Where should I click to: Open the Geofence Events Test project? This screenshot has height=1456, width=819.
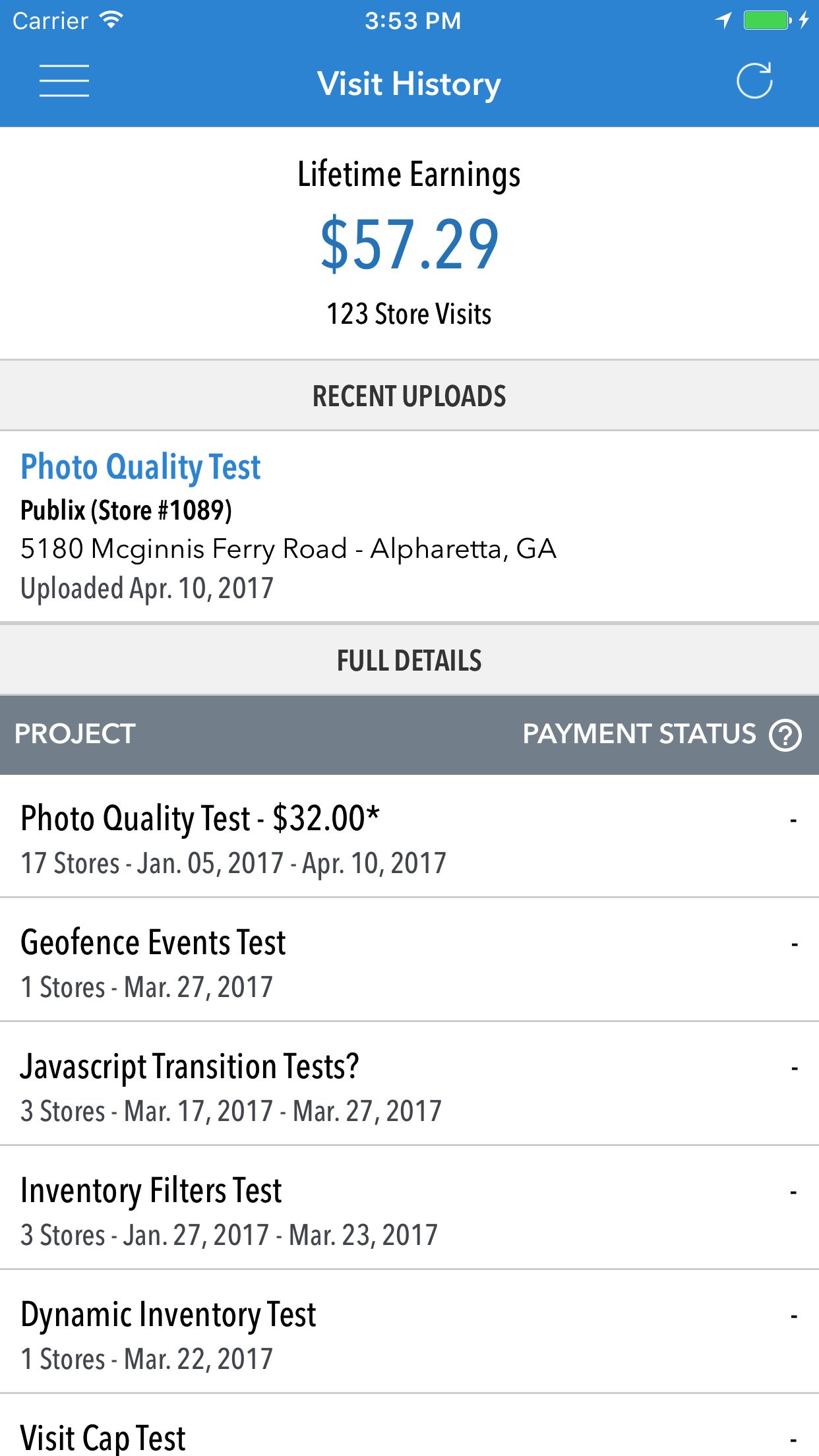[x=409, y=960]
